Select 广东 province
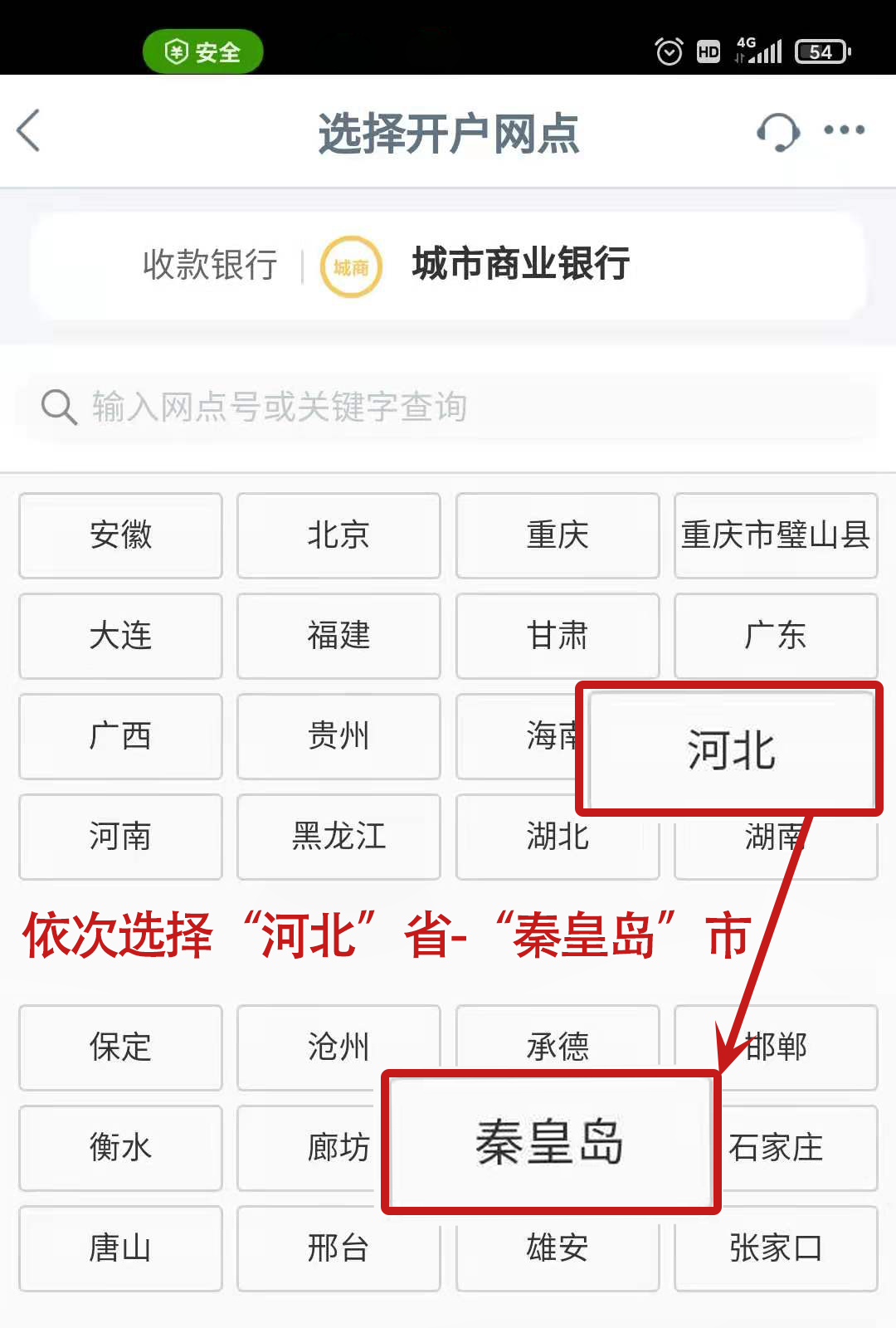896x1328 pixels. [775, 636]
